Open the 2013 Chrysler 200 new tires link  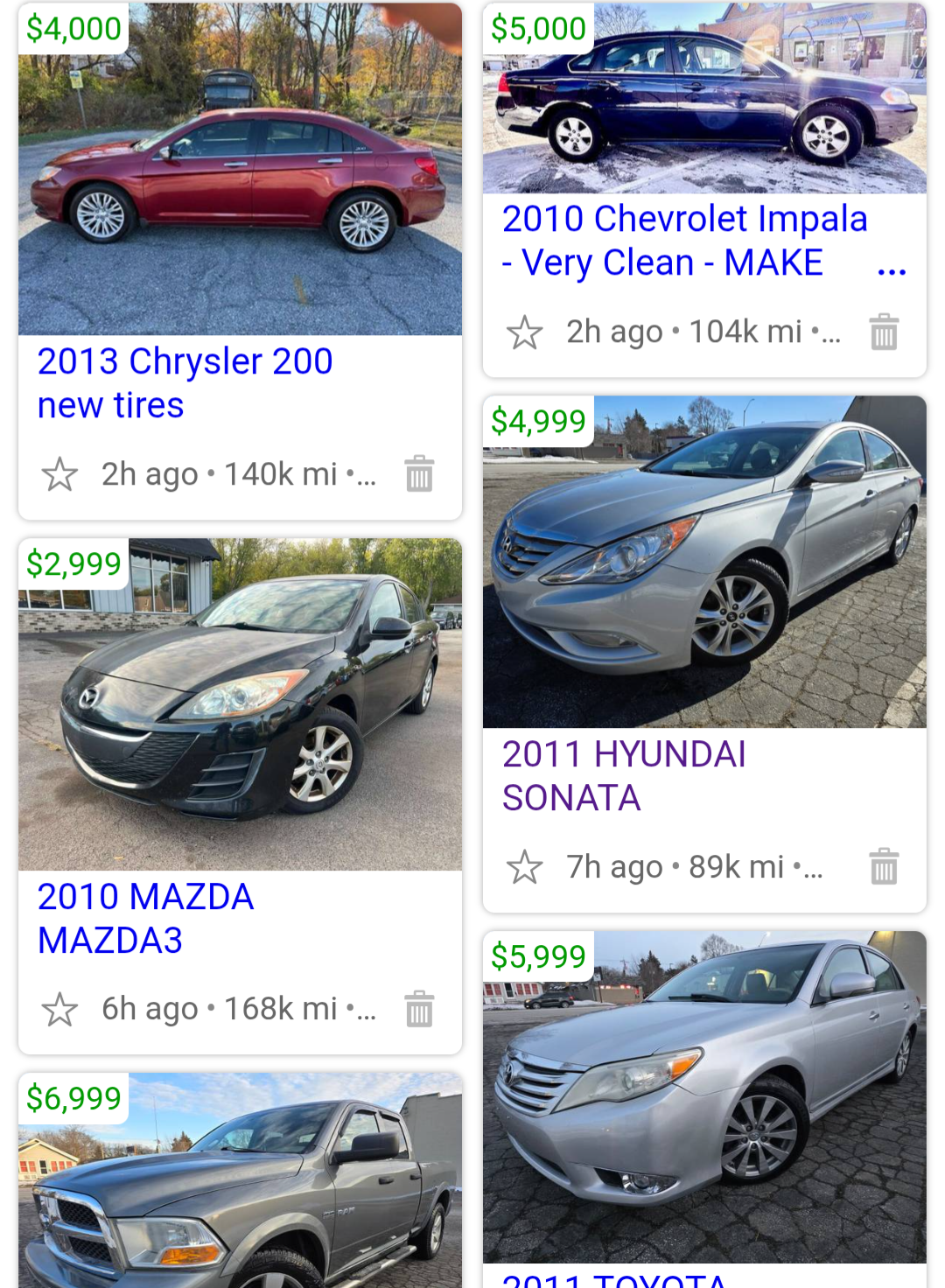(185, 383)
